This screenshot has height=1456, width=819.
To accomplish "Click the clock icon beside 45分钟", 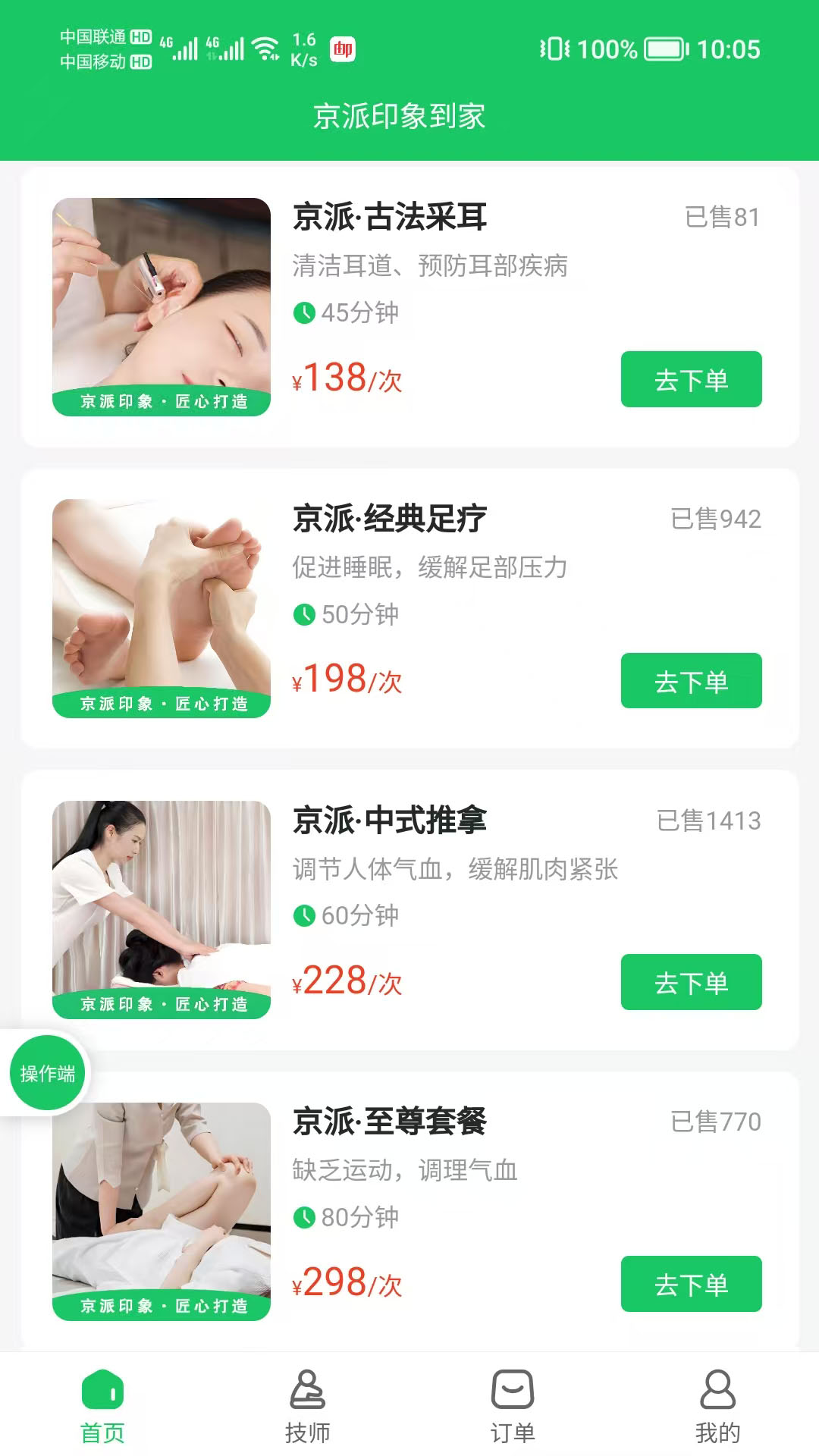I will (306, 311).
